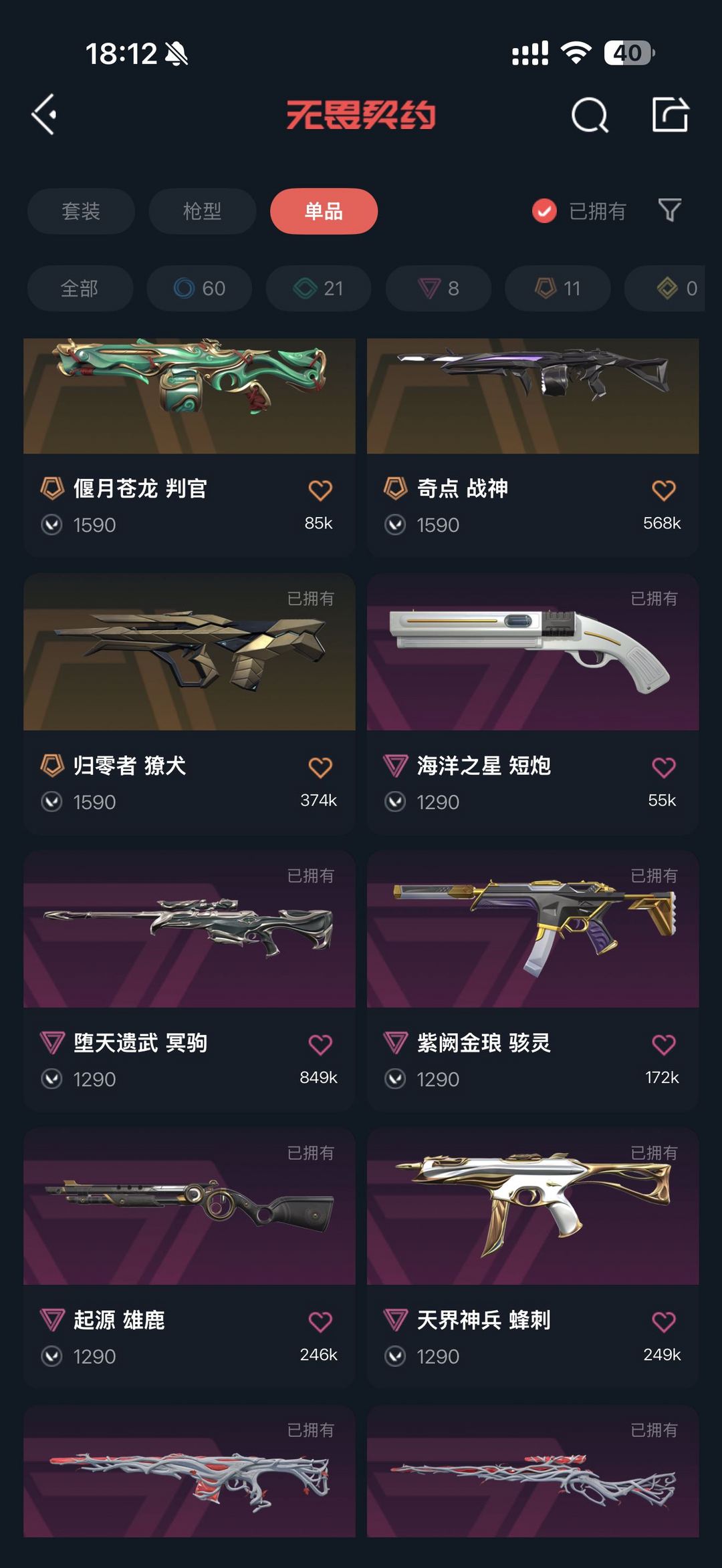Filter by the rarity chip showing 60
The height and width of the screenshot is (1568, 722).
[x=199, y=289]
